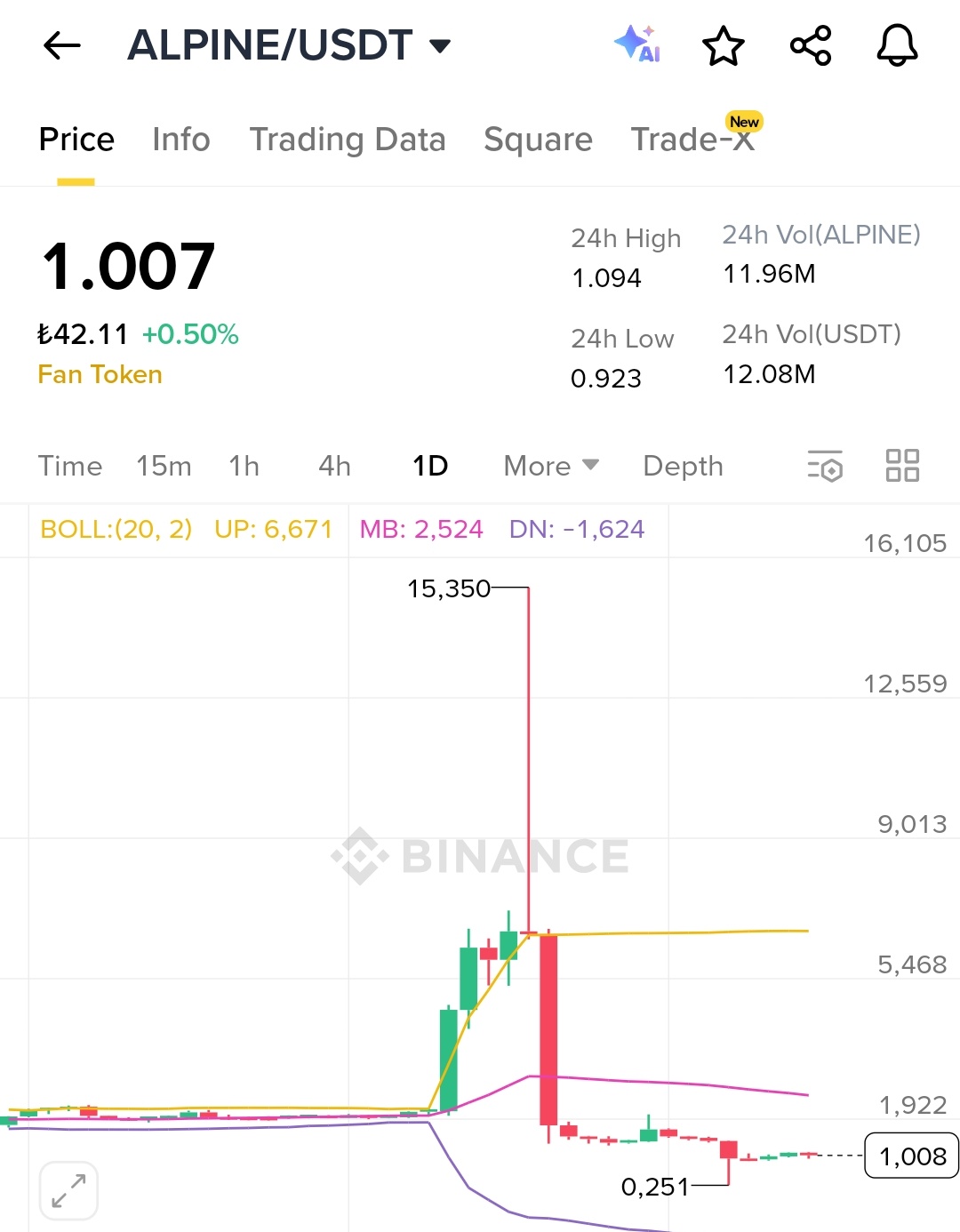Open chart indicator settings

coord(825,466)
